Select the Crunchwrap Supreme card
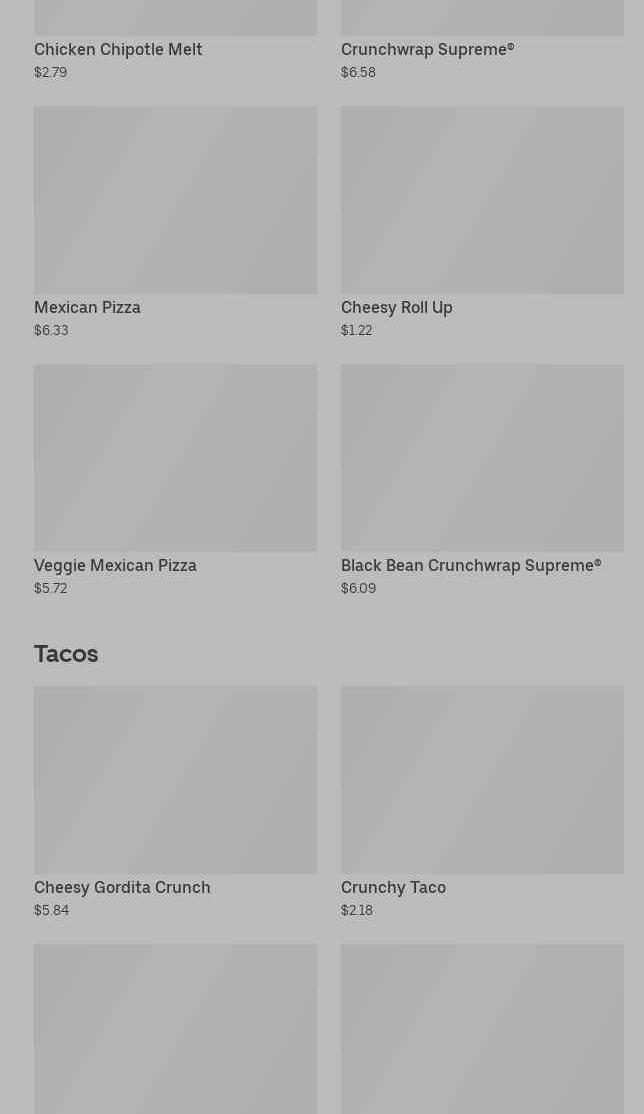The image size is (644, 1114). 427,49
